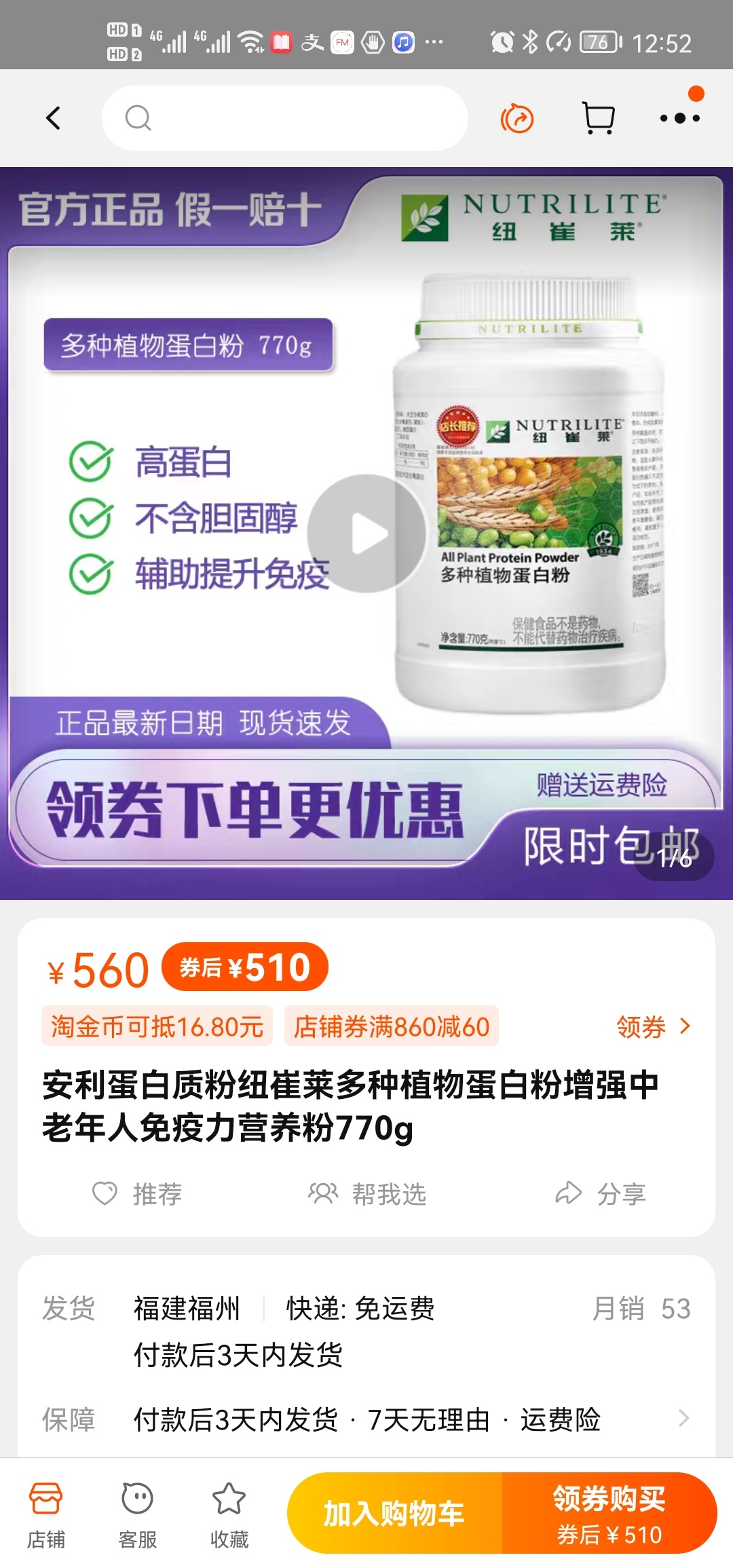This screenshot has height=1568, width=733.
Task: Tap the 店铺券满860减60 coupon tag
Action: tap(391, 1026)
